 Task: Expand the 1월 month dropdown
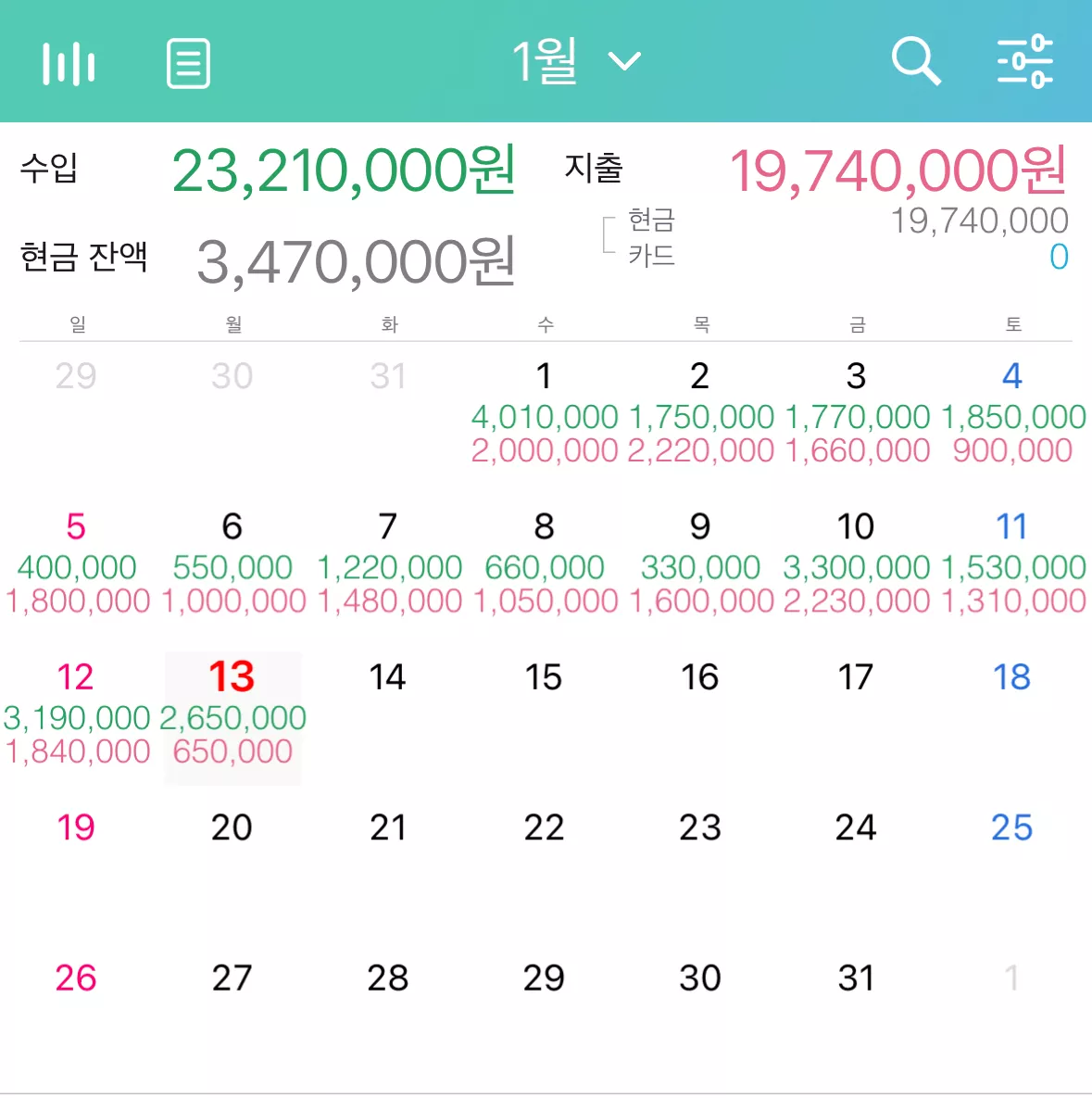coord(576,62)
